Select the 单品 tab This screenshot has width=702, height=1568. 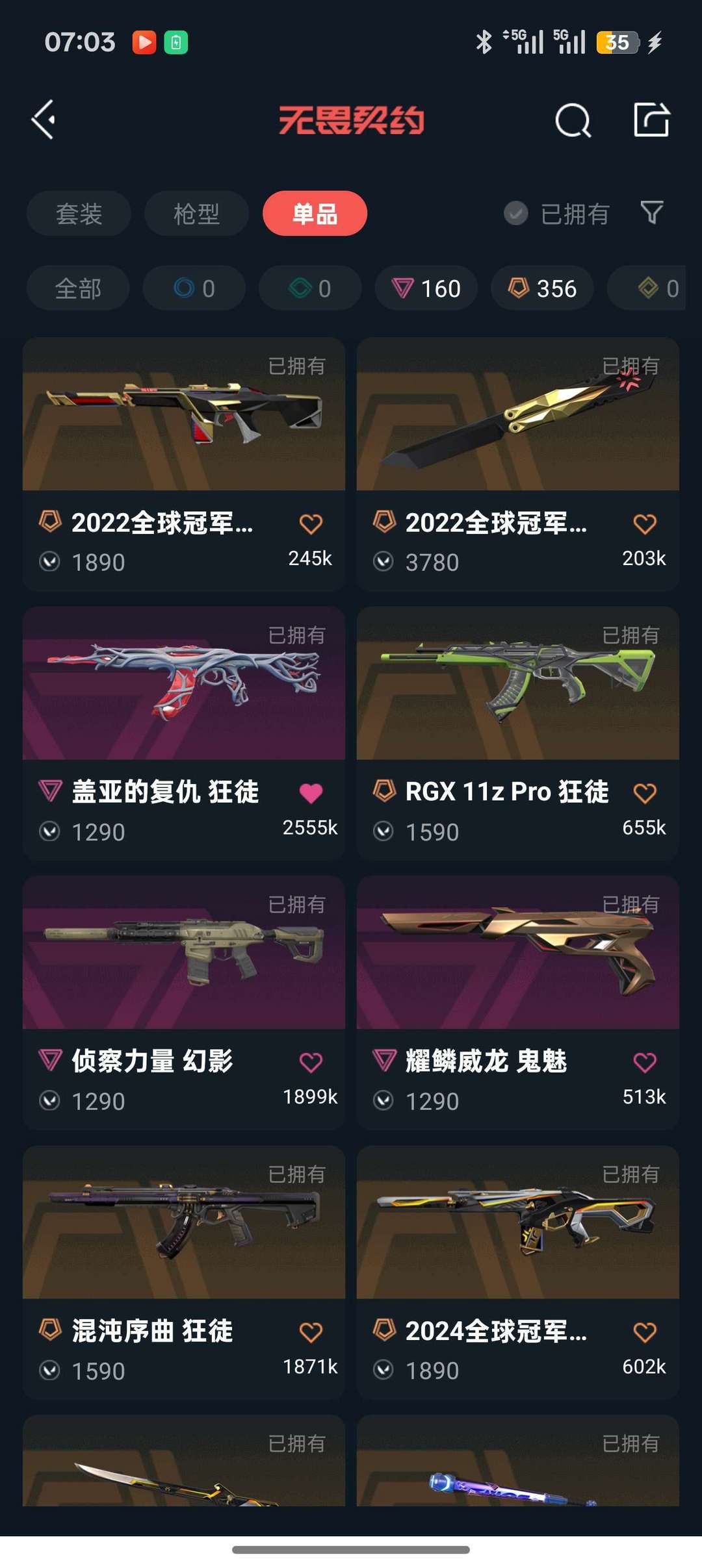315,214
